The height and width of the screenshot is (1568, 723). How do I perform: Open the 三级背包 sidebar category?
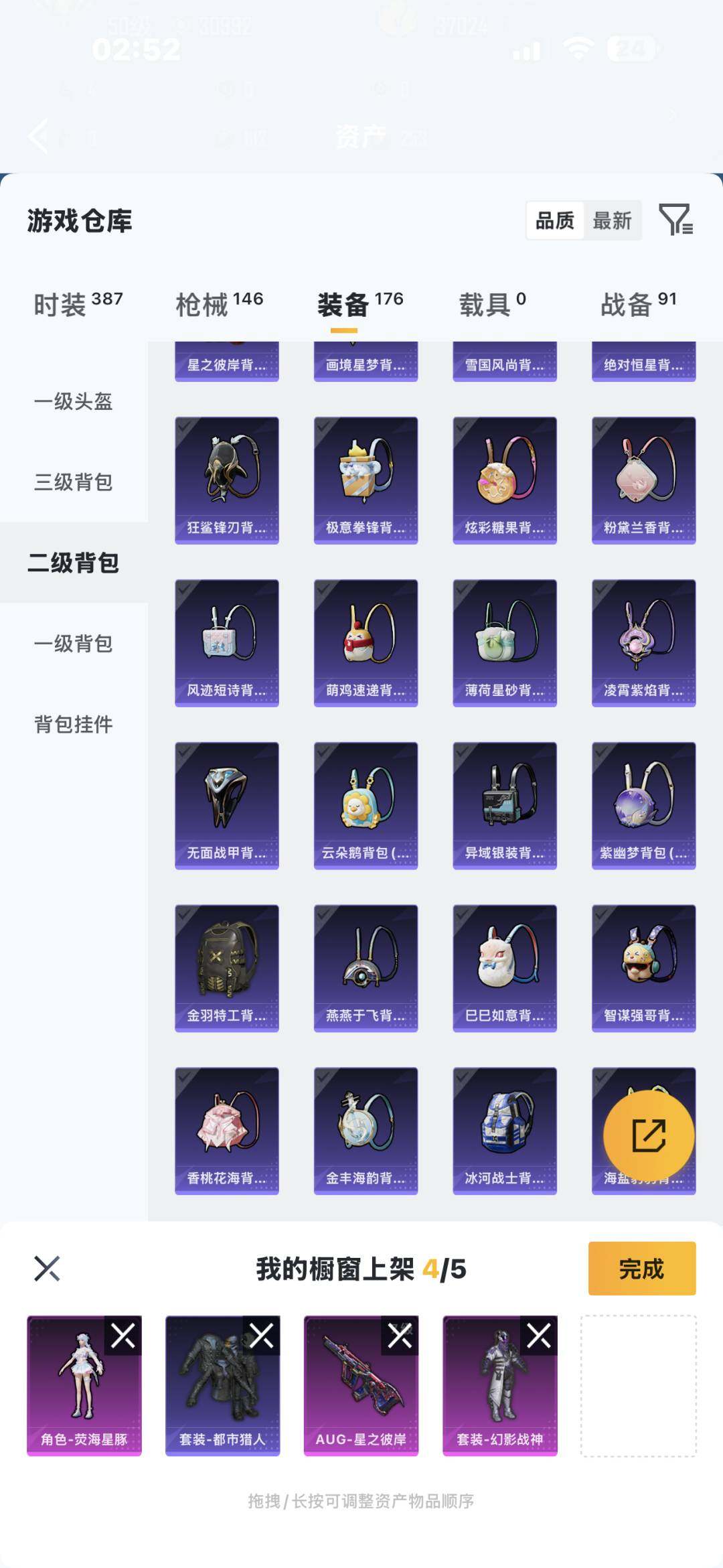[x=72, y=484]
